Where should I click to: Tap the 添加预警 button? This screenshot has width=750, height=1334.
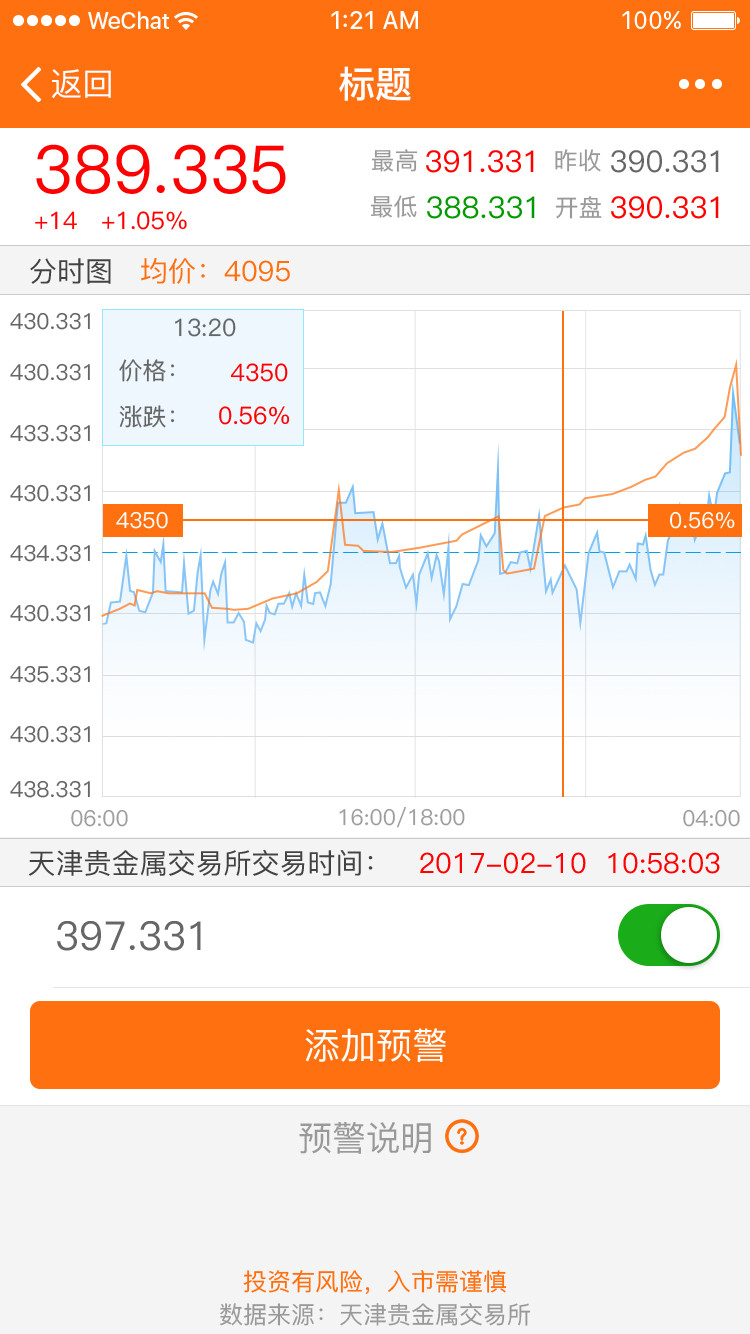point(375,1045)
